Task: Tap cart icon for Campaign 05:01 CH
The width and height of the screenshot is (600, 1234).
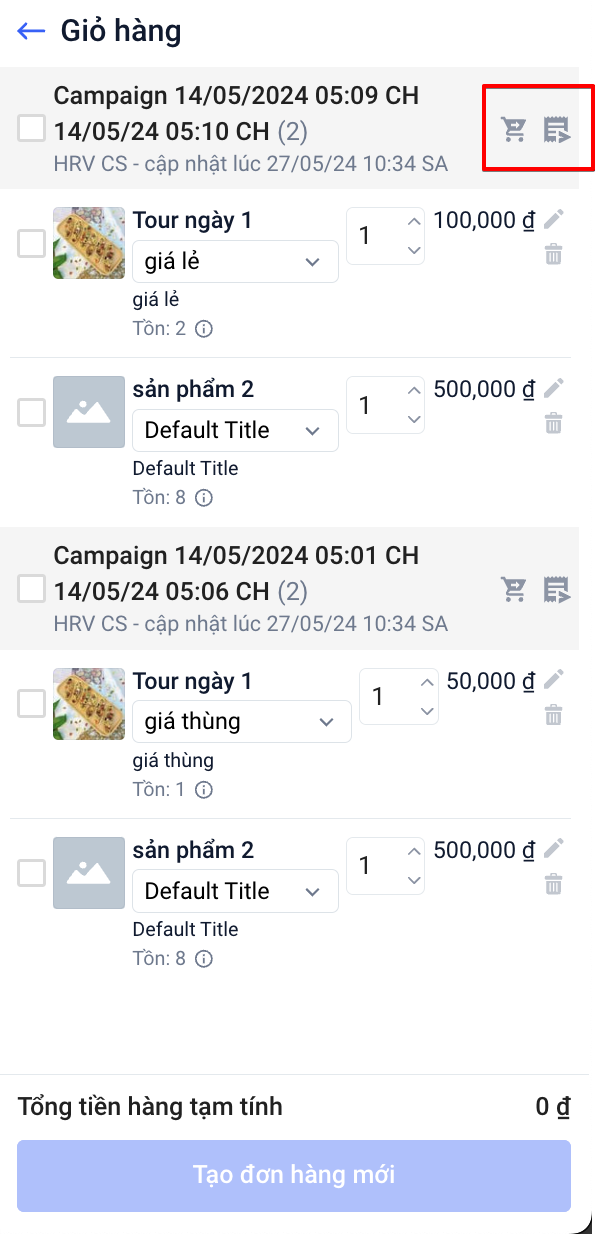Action: coord(514,590)
